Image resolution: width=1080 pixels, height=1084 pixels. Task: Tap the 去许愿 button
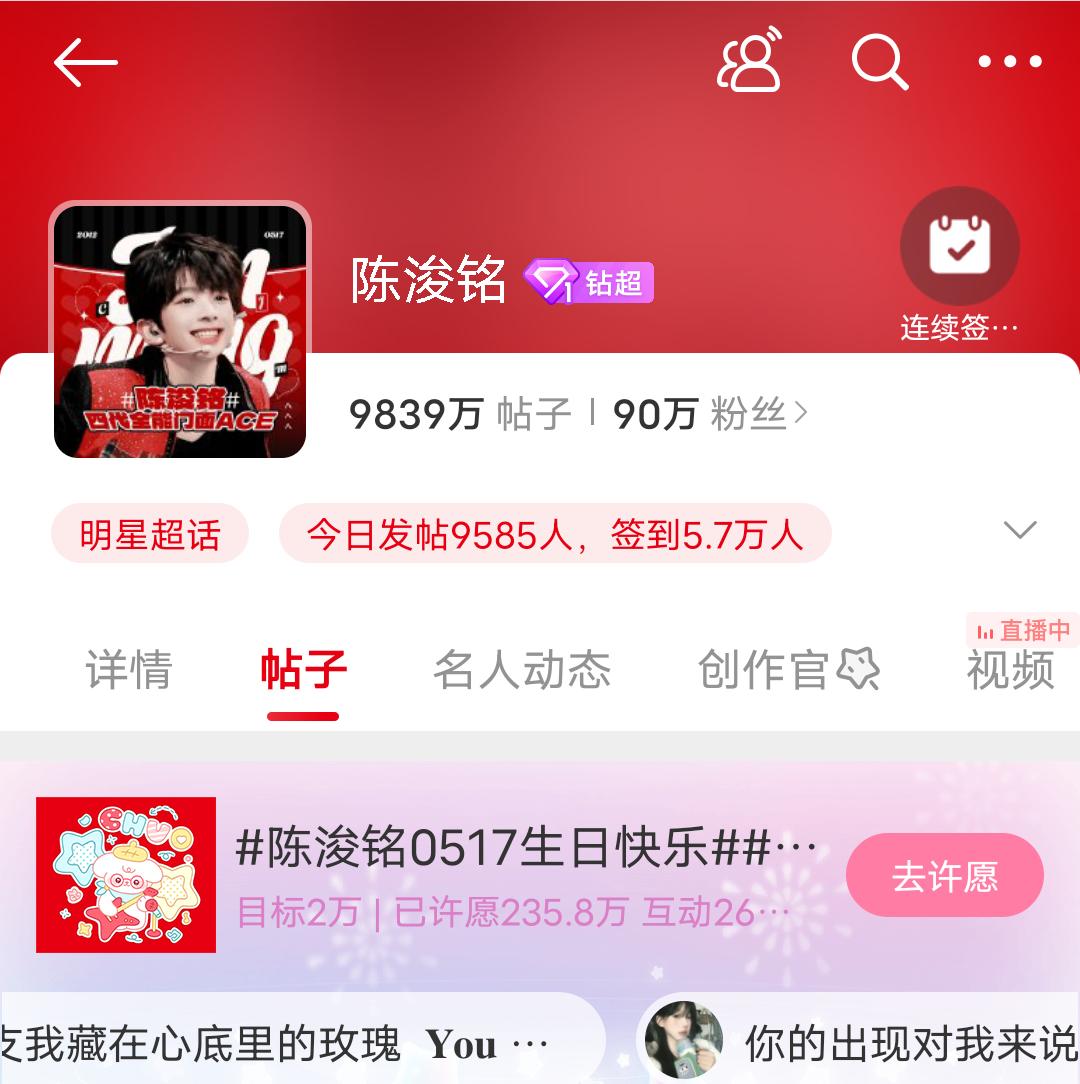point(944,876)
